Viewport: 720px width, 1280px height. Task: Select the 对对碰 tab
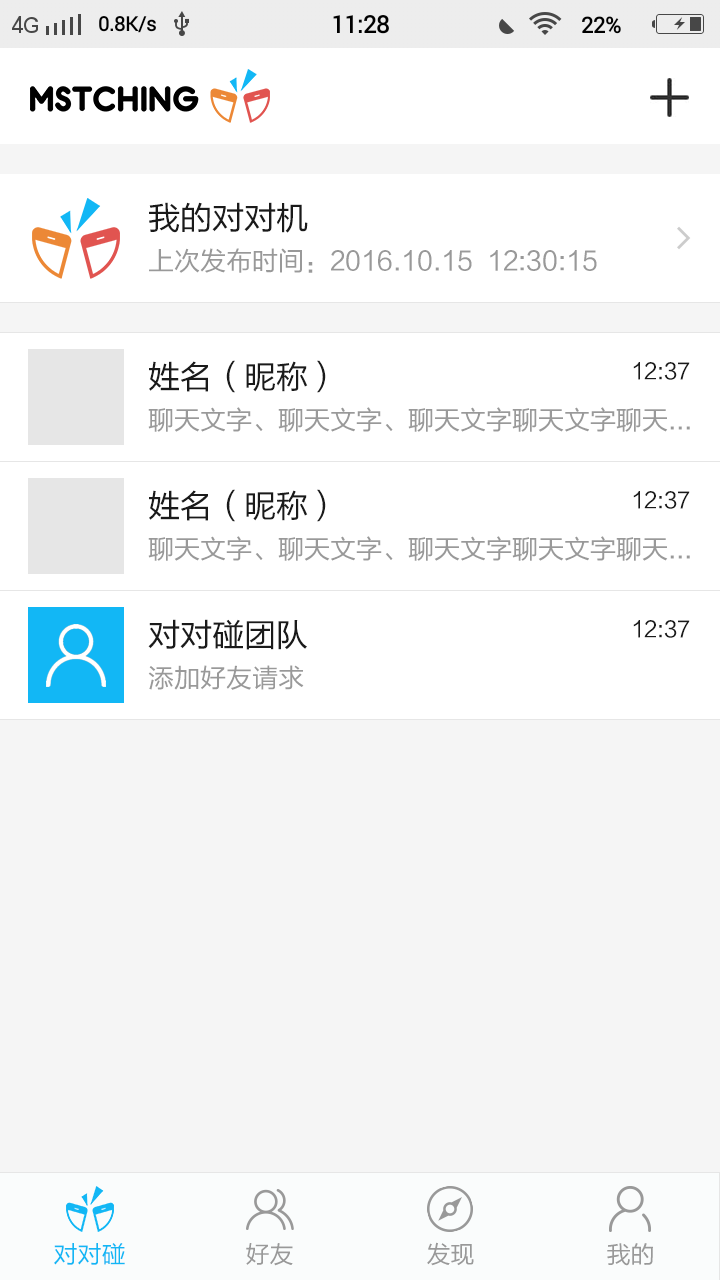coord(90,1227)
